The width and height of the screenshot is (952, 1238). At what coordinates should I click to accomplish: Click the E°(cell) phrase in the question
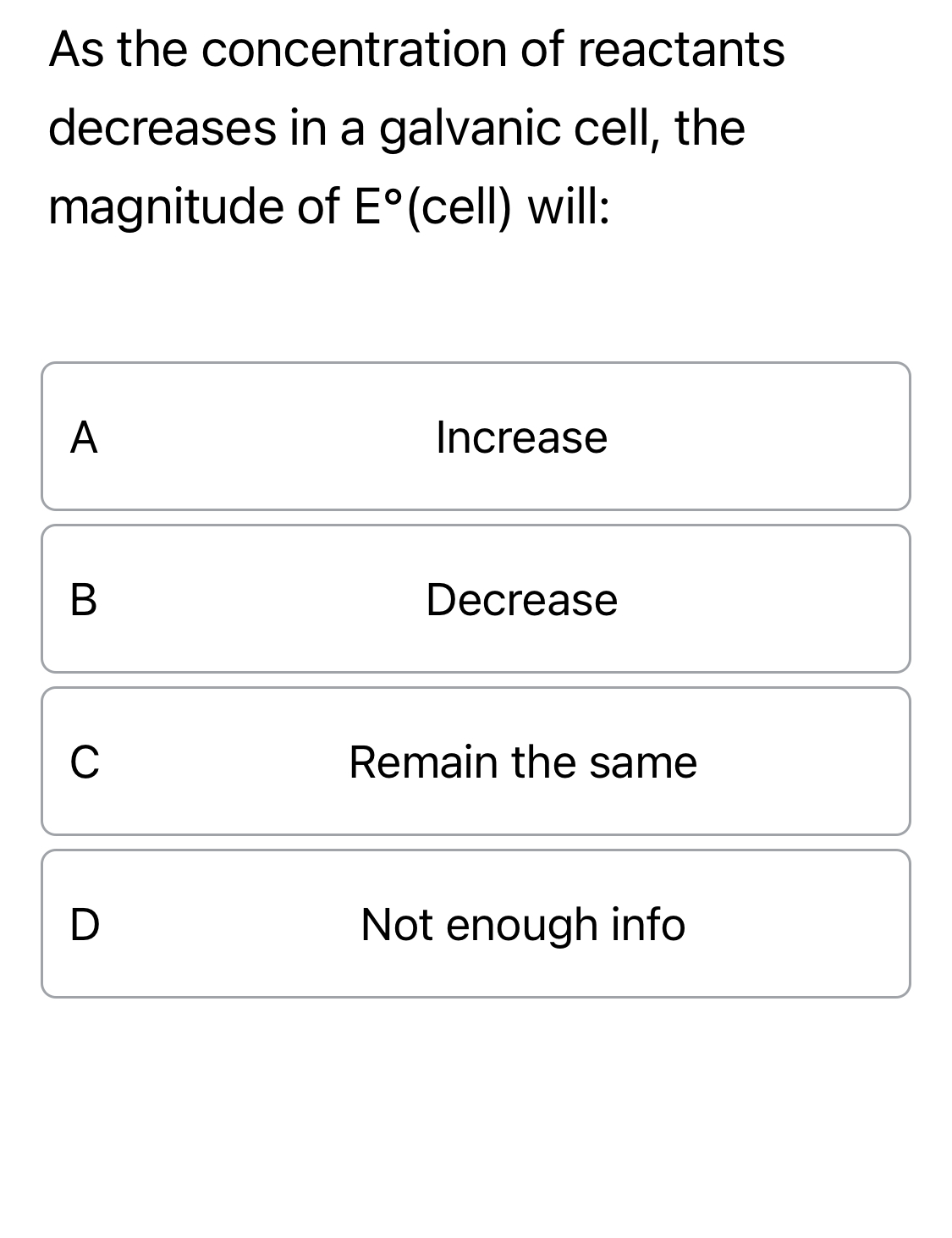click(427, 206)
